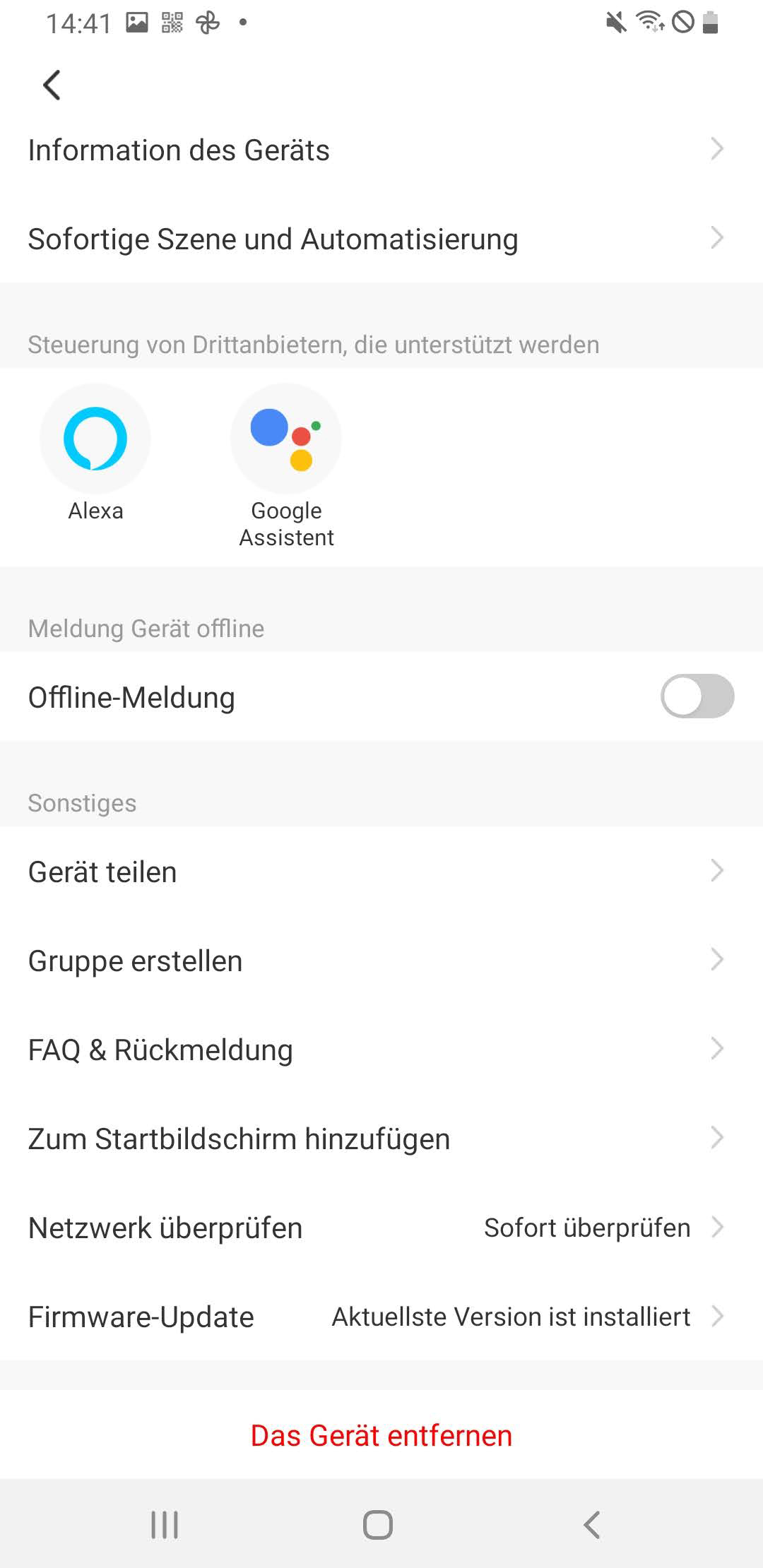Open FAQ & Rückmeldung
The height and width of the screenshot is (1568, 763).
coord(381,1050)
